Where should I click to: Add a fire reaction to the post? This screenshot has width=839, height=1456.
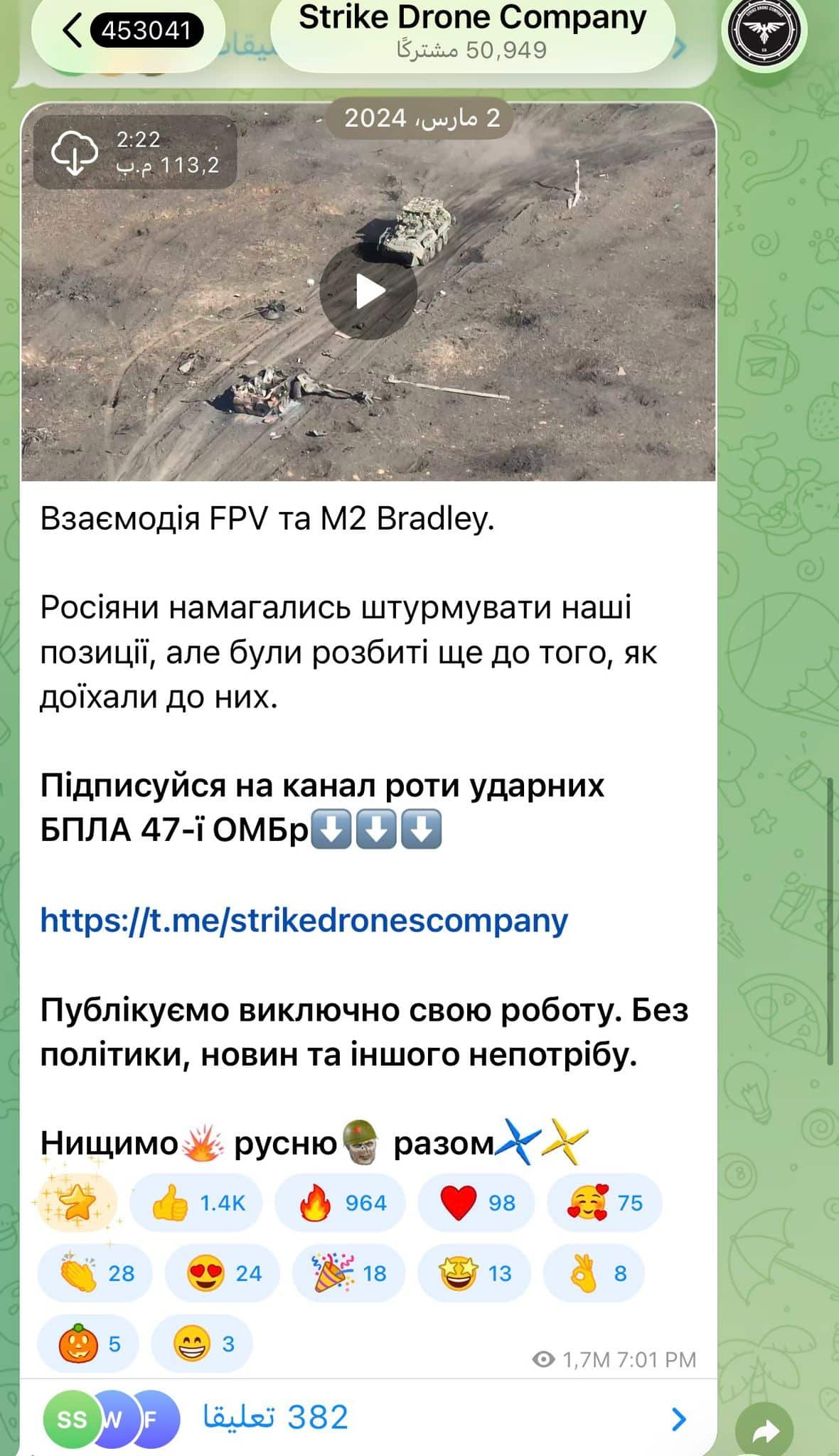pos(340,1203)
